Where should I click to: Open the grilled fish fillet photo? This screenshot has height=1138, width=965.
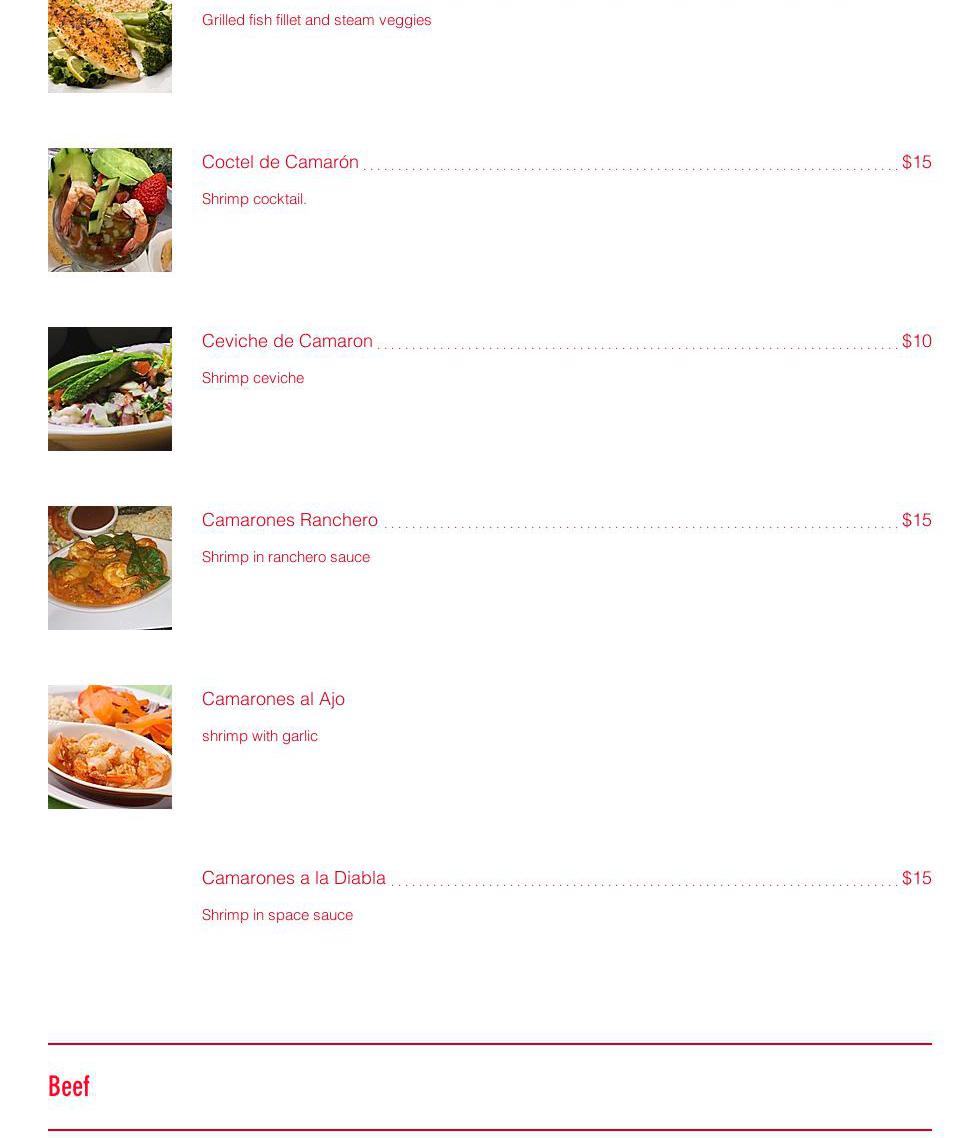click(x=110, y=46)
